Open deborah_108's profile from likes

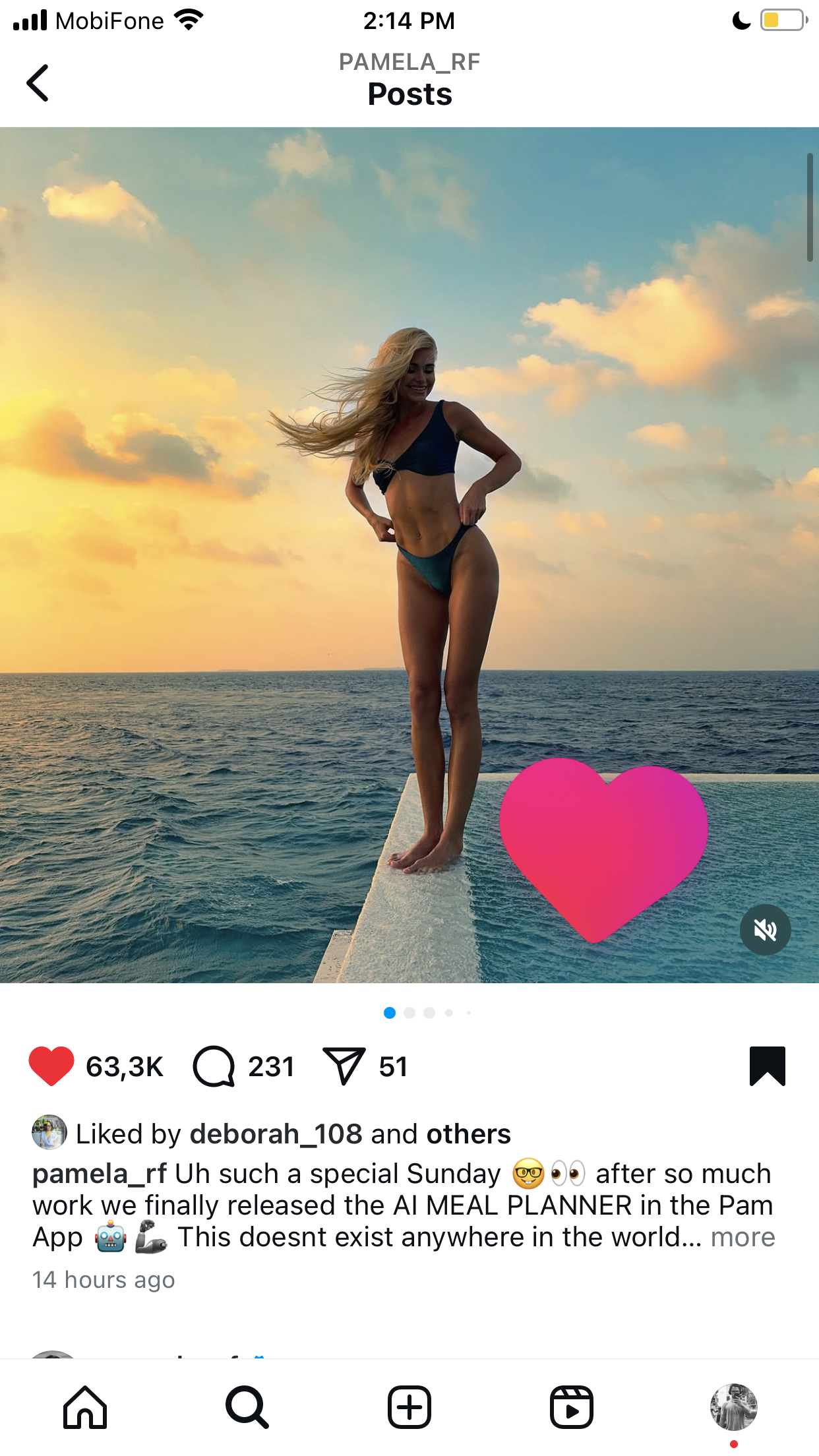point(276,1134)
